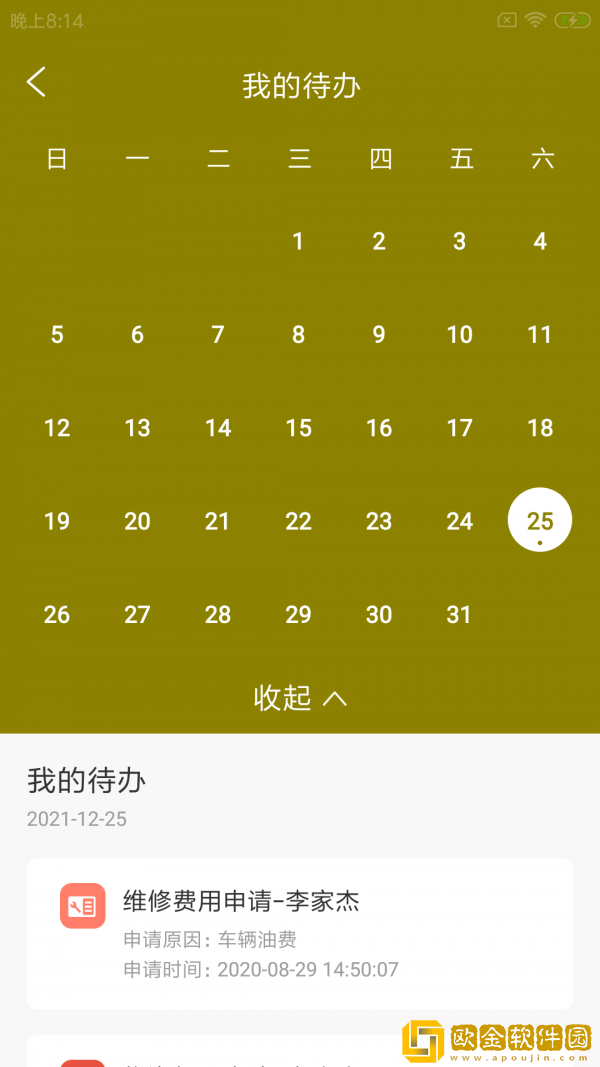The image size is (600, 1067).
Task: Collapse the calendar with 收起
Action: [x=300, y=698]
